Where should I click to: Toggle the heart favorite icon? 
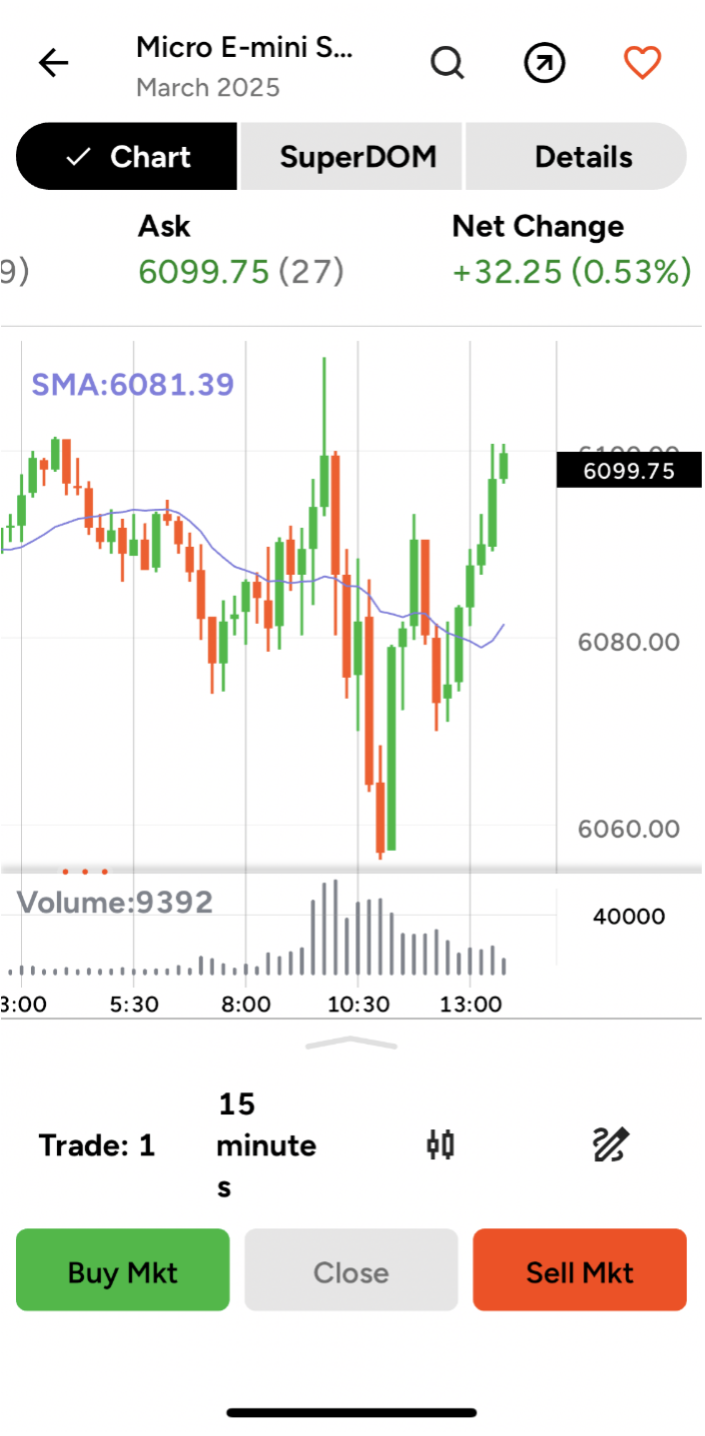click(x=642, y=64)
